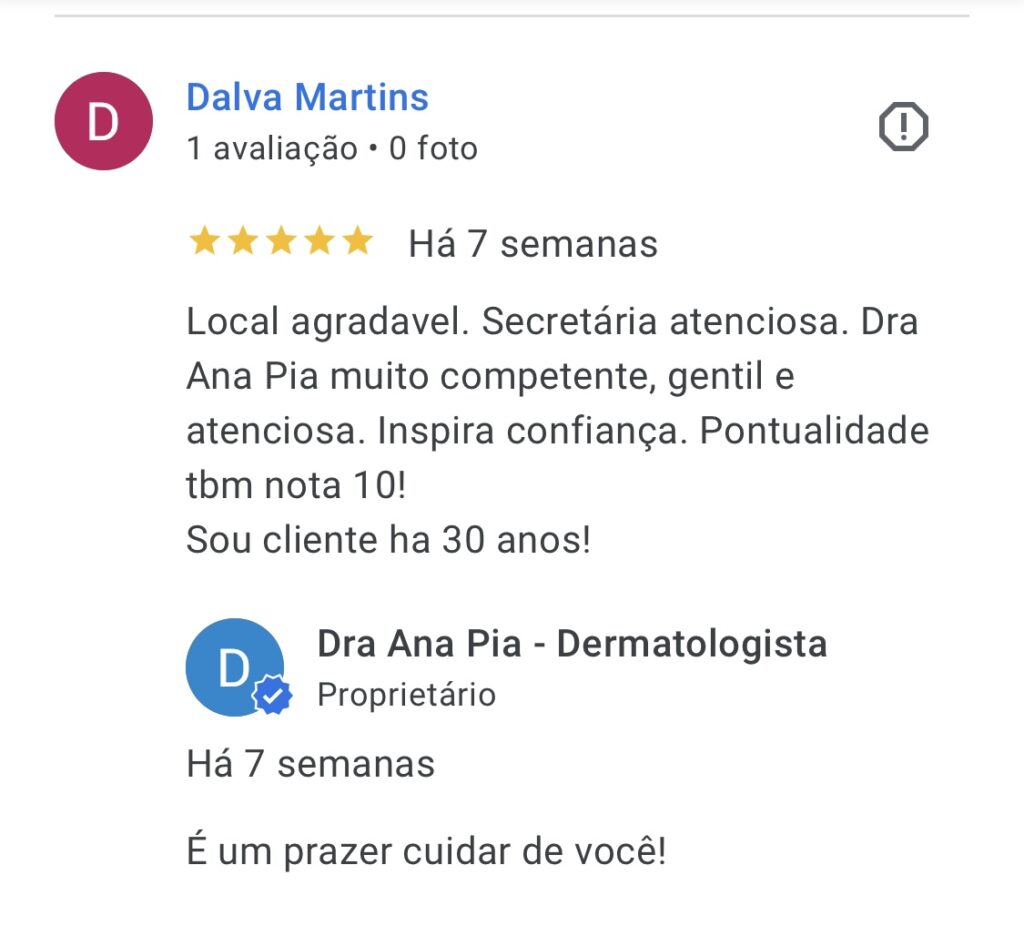Tap Dalva Martins' profile avatar
This screenshot has height=926, width=1024.
(103, 121)
